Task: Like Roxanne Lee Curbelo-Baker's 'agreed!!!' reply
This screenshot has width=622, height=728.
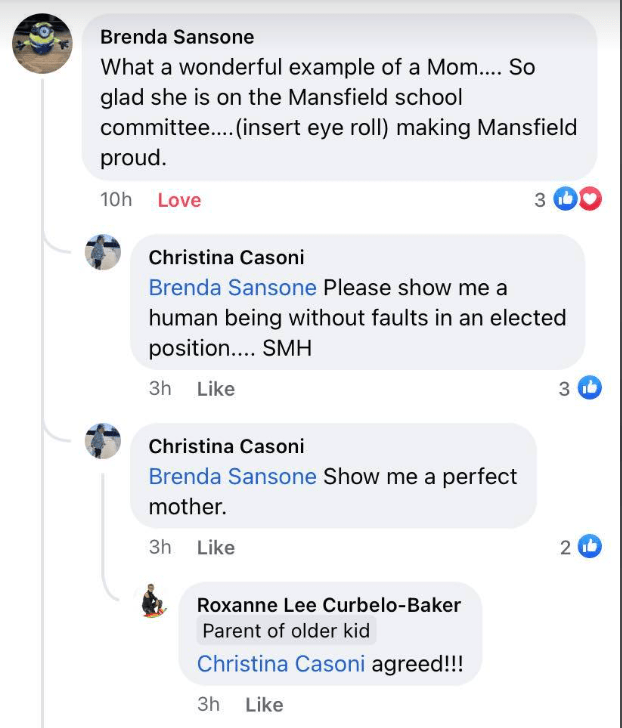Action: point(264,705)
